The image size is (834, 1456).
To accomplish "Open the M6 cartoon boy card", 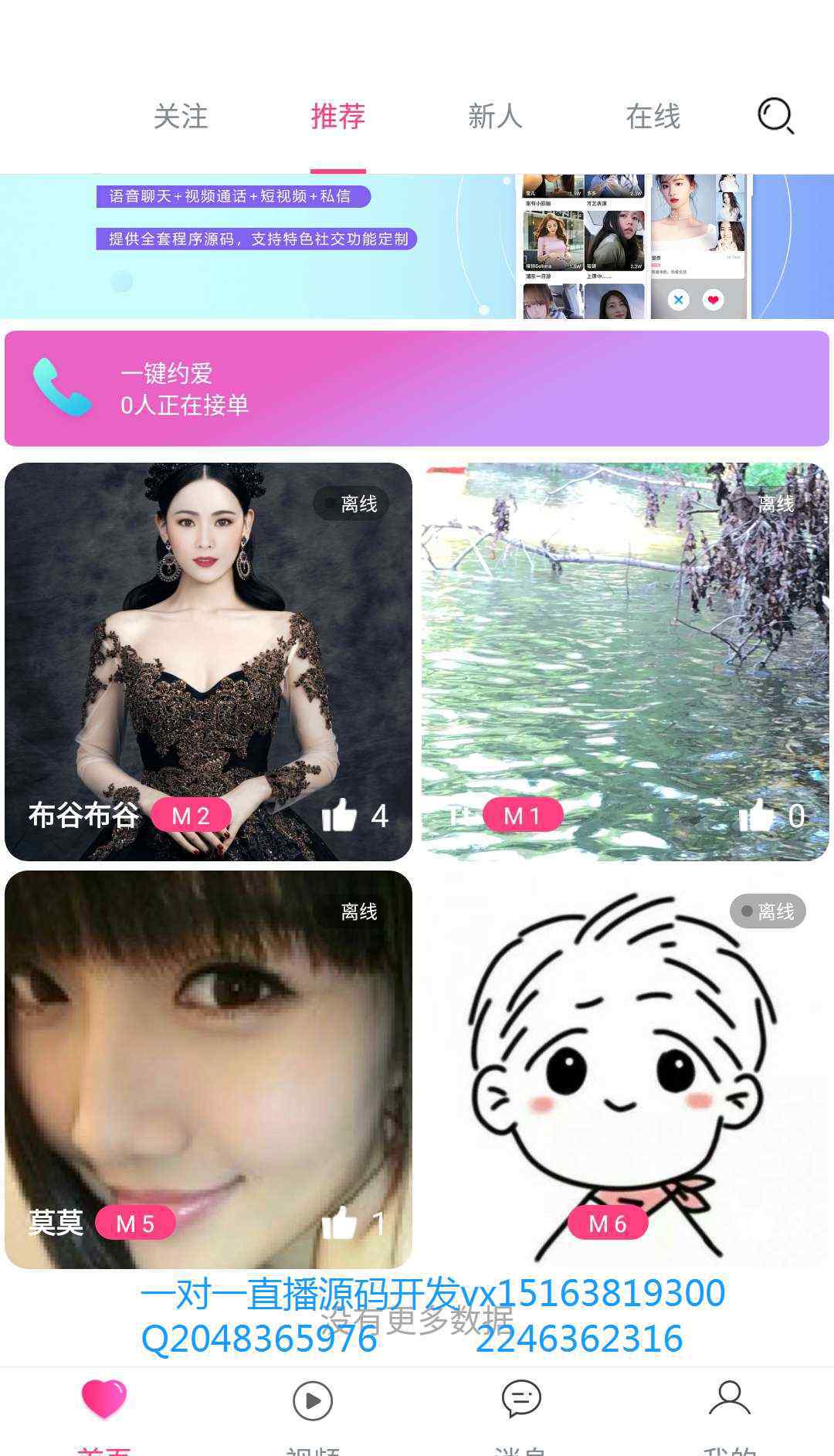I will [625, 1070].
